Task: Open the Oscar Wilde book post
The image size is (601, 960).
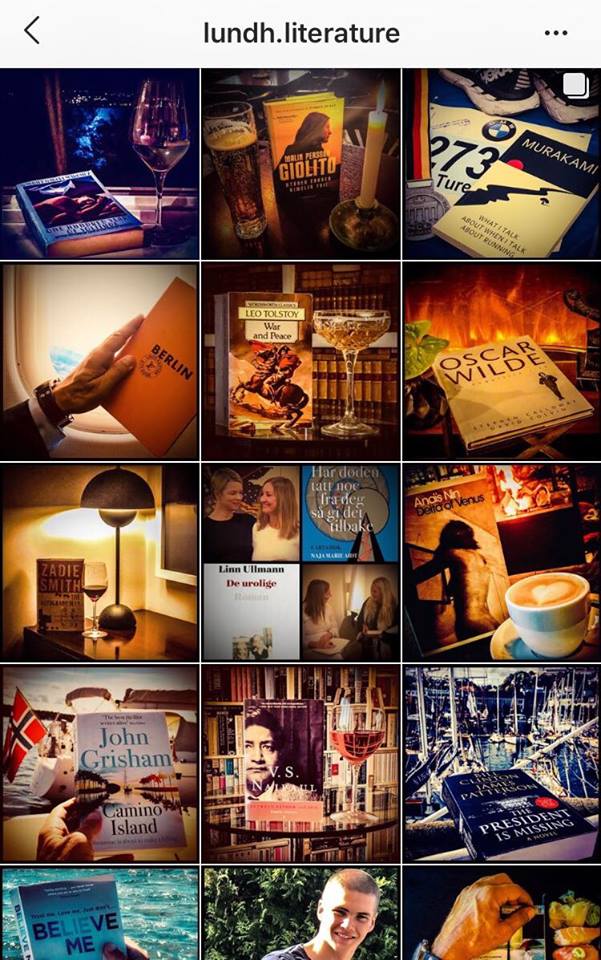Action: pos(501,361)
